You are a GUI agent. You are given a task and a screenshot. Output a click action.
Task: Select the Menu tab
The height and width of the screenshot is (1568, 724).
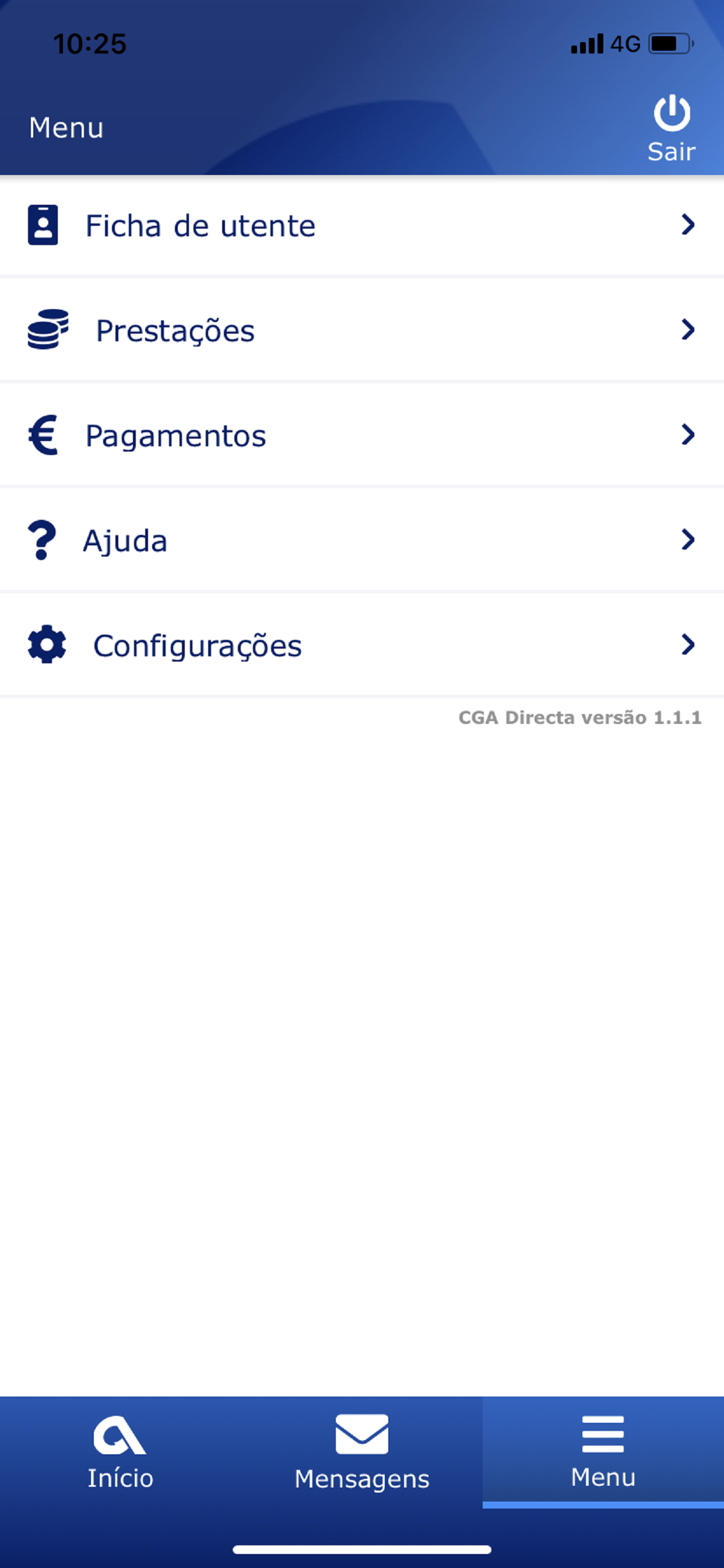coord(603,1452)
